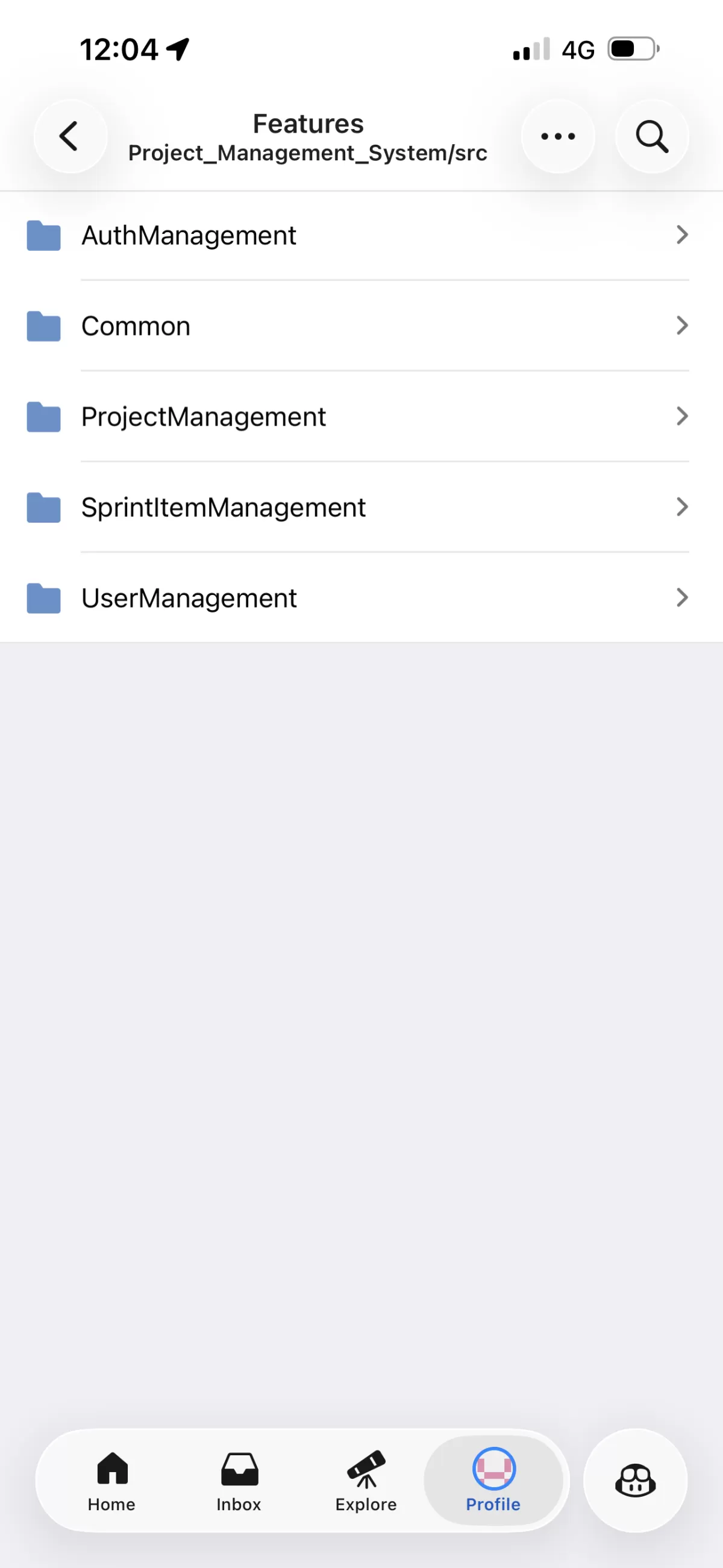Browse the ProjectManagement folder
Screen dimensions: 723x1568
[359, 417]
